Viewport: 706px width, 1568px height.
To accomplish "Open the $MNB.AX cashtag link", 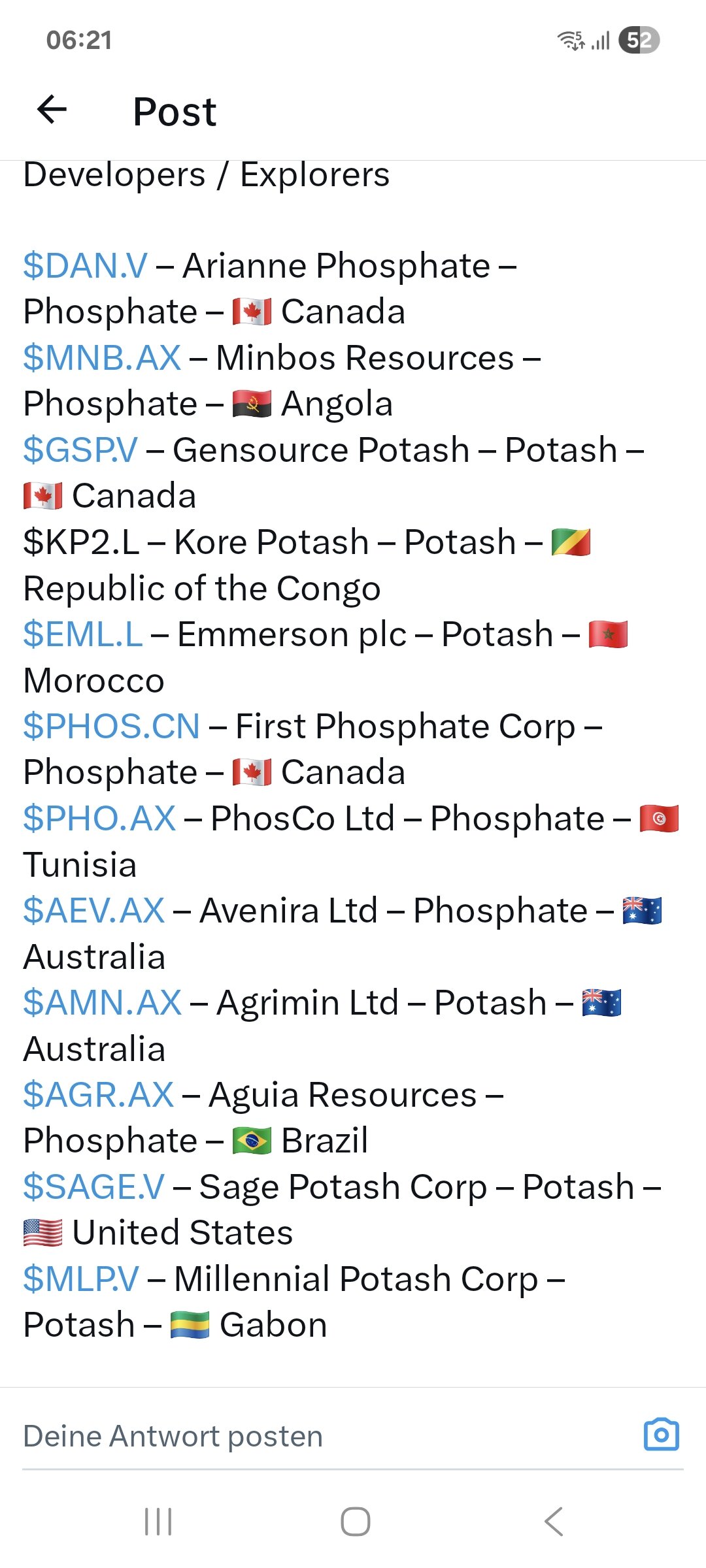I will point(102,358).
